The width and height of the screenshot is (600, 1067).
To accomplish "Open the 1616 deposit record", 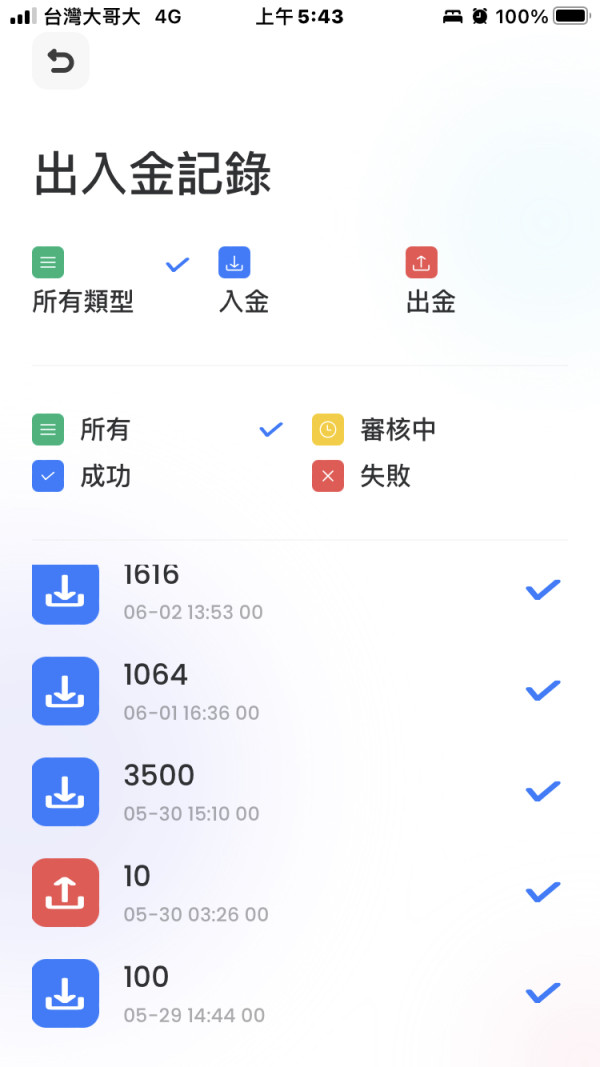I will click(x=299, y=591).
